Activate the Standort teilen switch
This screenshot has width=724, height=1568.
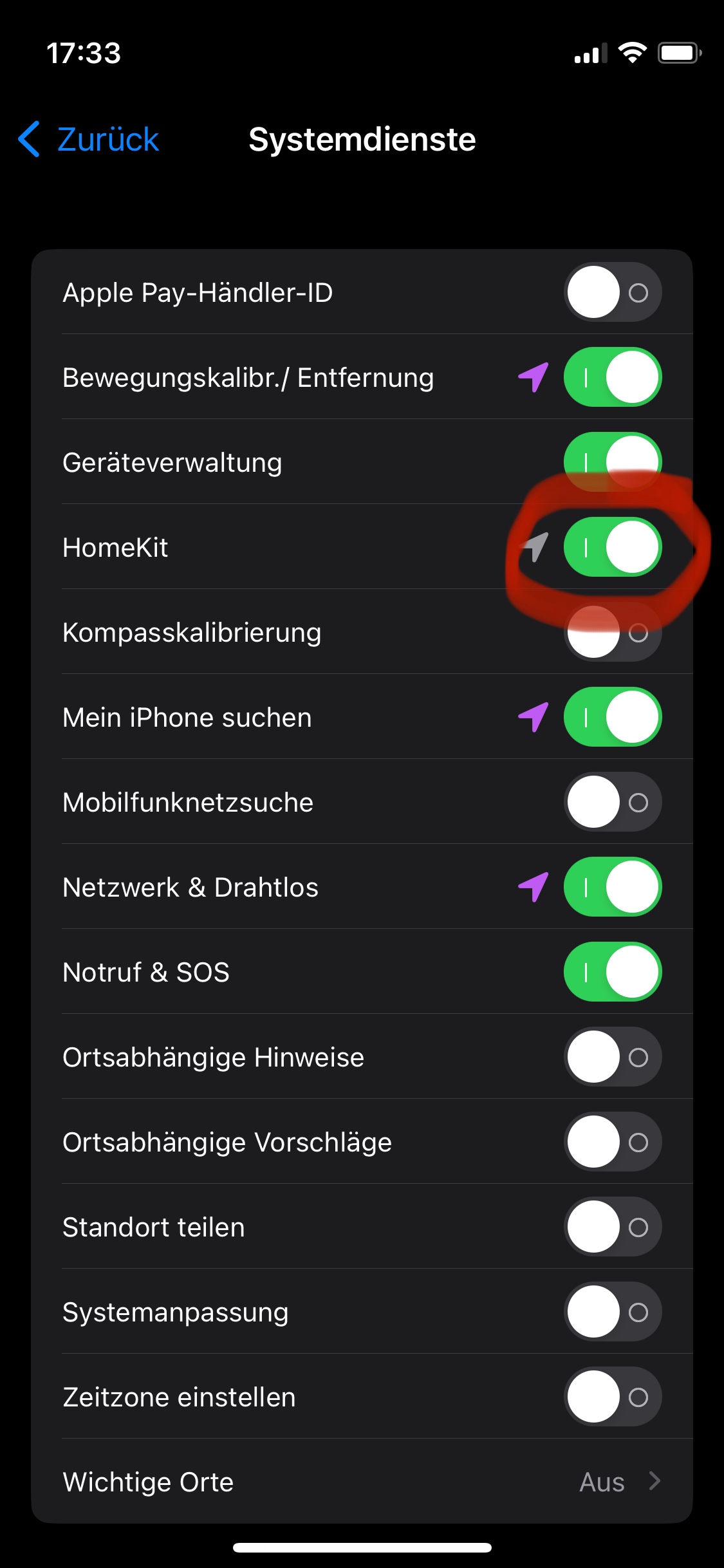612,1227
